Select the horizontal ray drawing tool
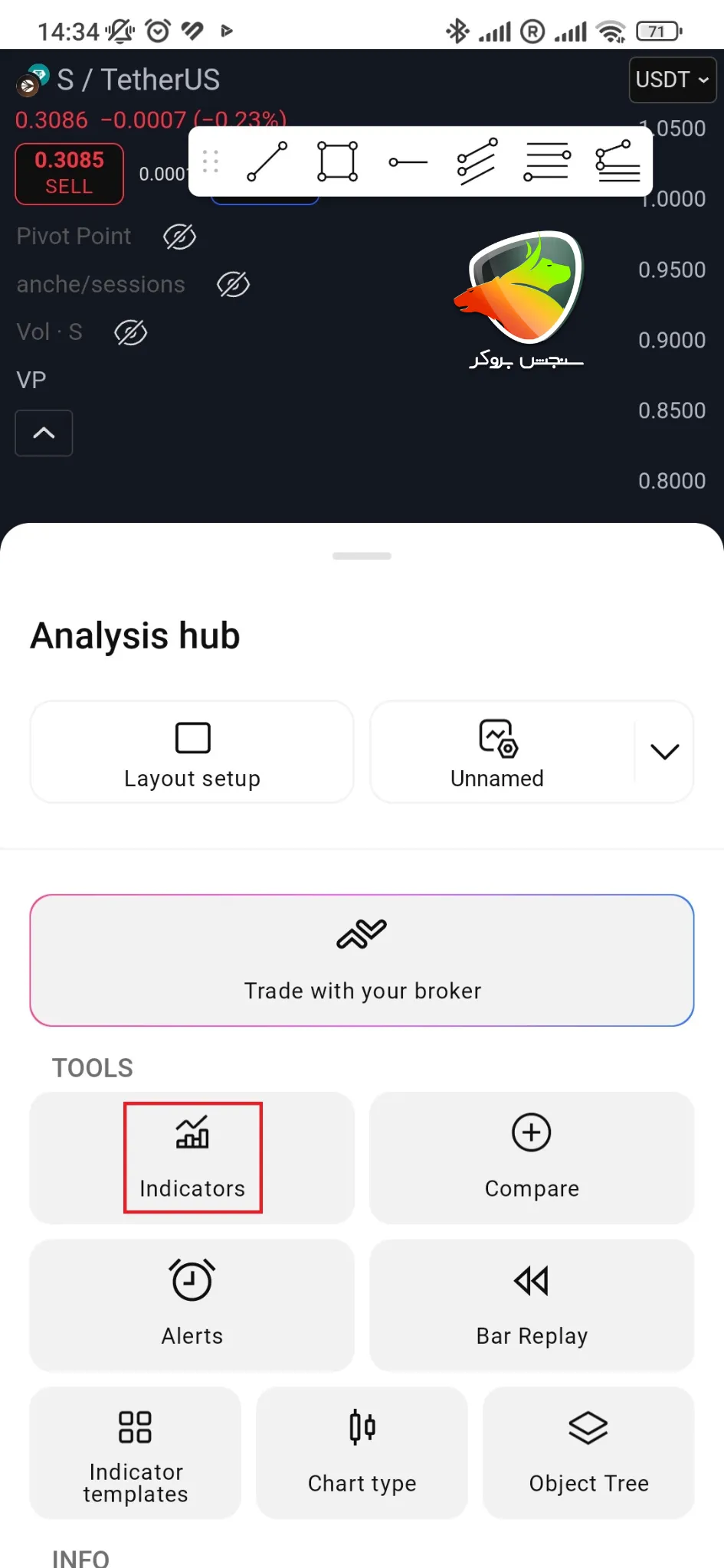Screen dimensions: 724x1568 (x=408, y=162)
